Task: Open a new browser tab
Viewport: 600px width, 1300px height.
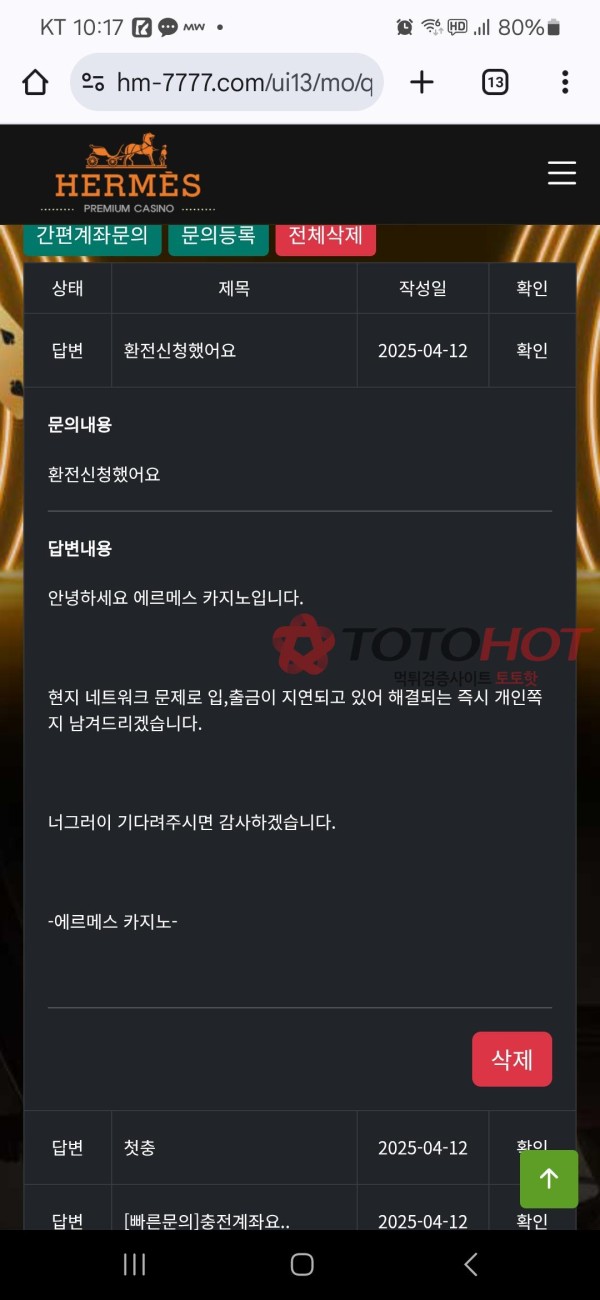Action: 422,82
